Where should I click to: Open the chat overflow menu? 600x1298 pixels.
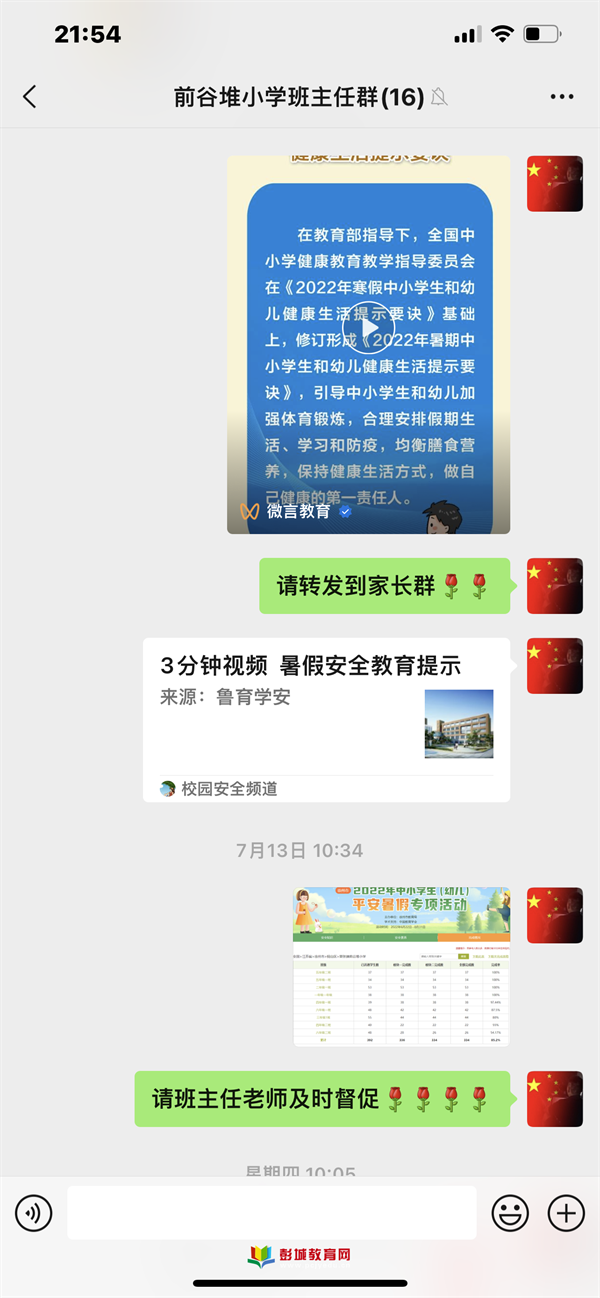(x=562, y=97)
